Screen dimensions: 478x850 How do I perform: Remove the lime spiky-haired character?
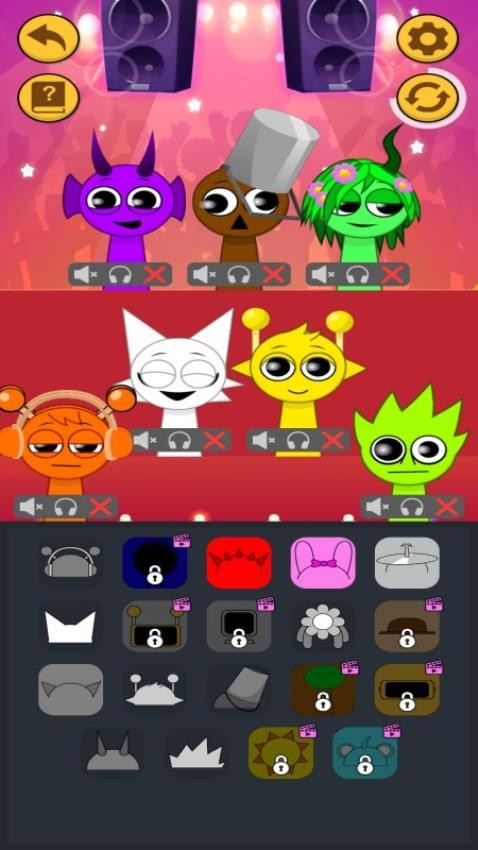447,507
